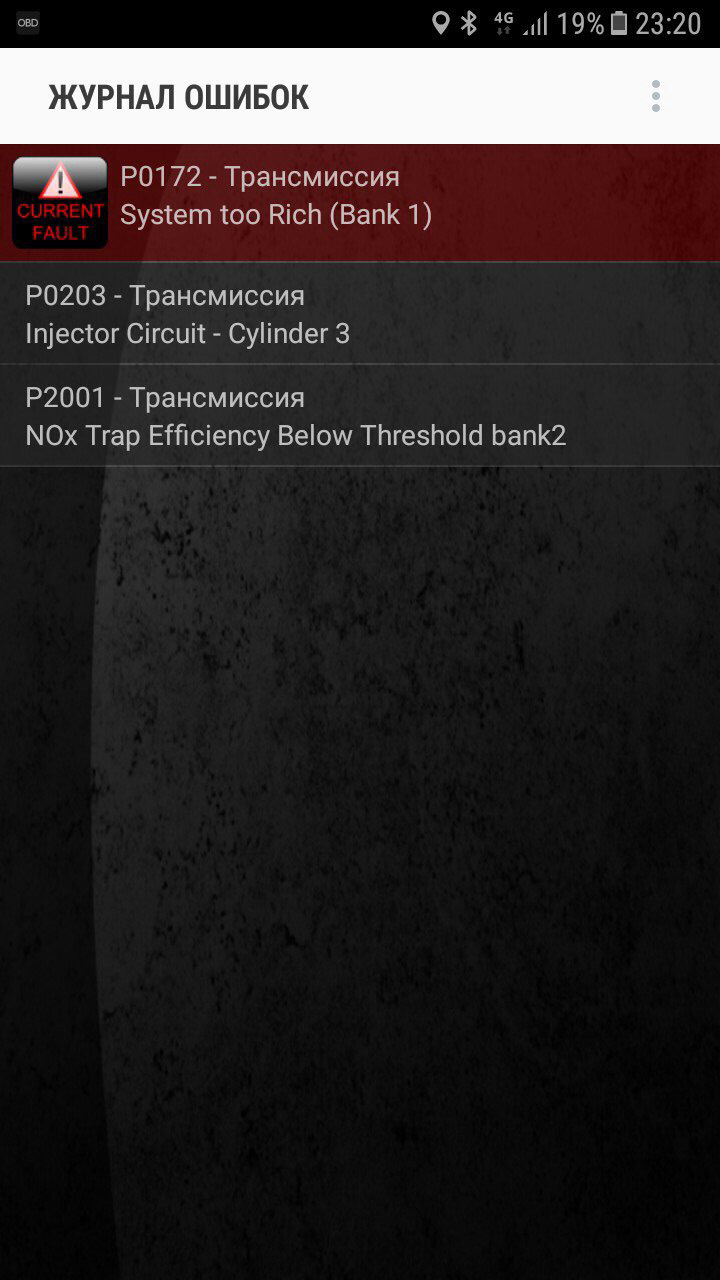Open the three-dot overflow menu

656,96
